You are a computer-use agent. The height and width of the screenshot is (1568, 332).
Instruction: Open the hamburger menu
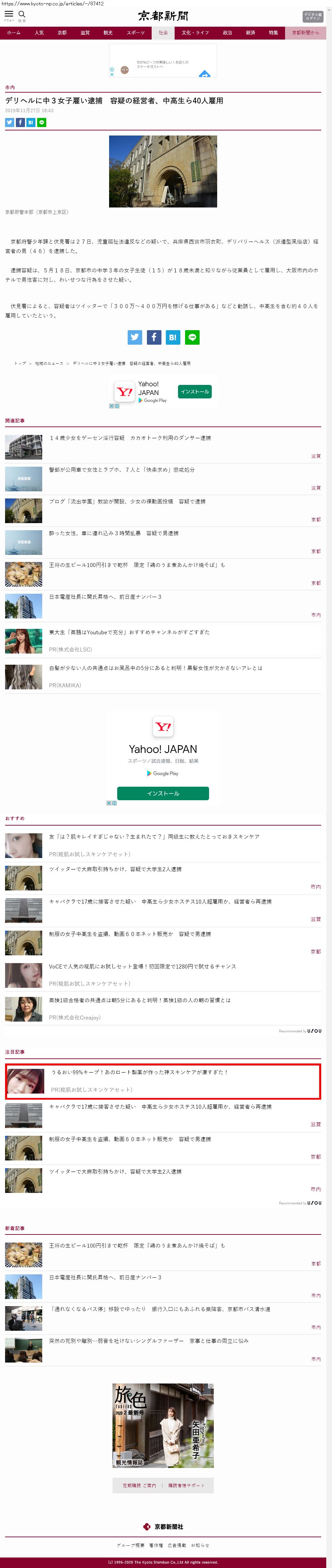[8, 14]
